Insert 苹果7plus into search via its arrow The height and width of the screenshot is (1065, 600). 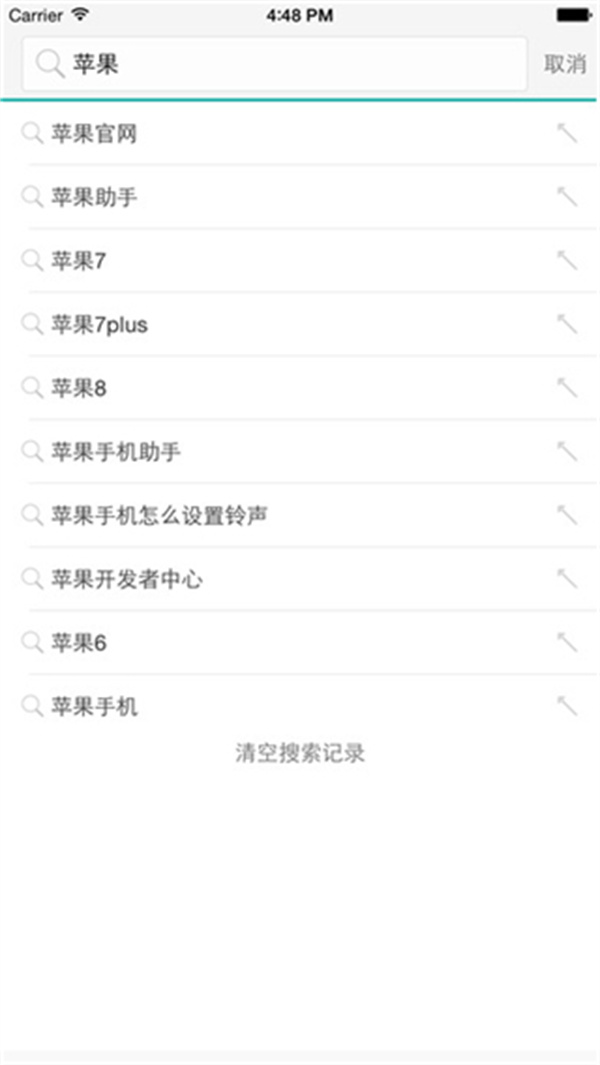567,324
